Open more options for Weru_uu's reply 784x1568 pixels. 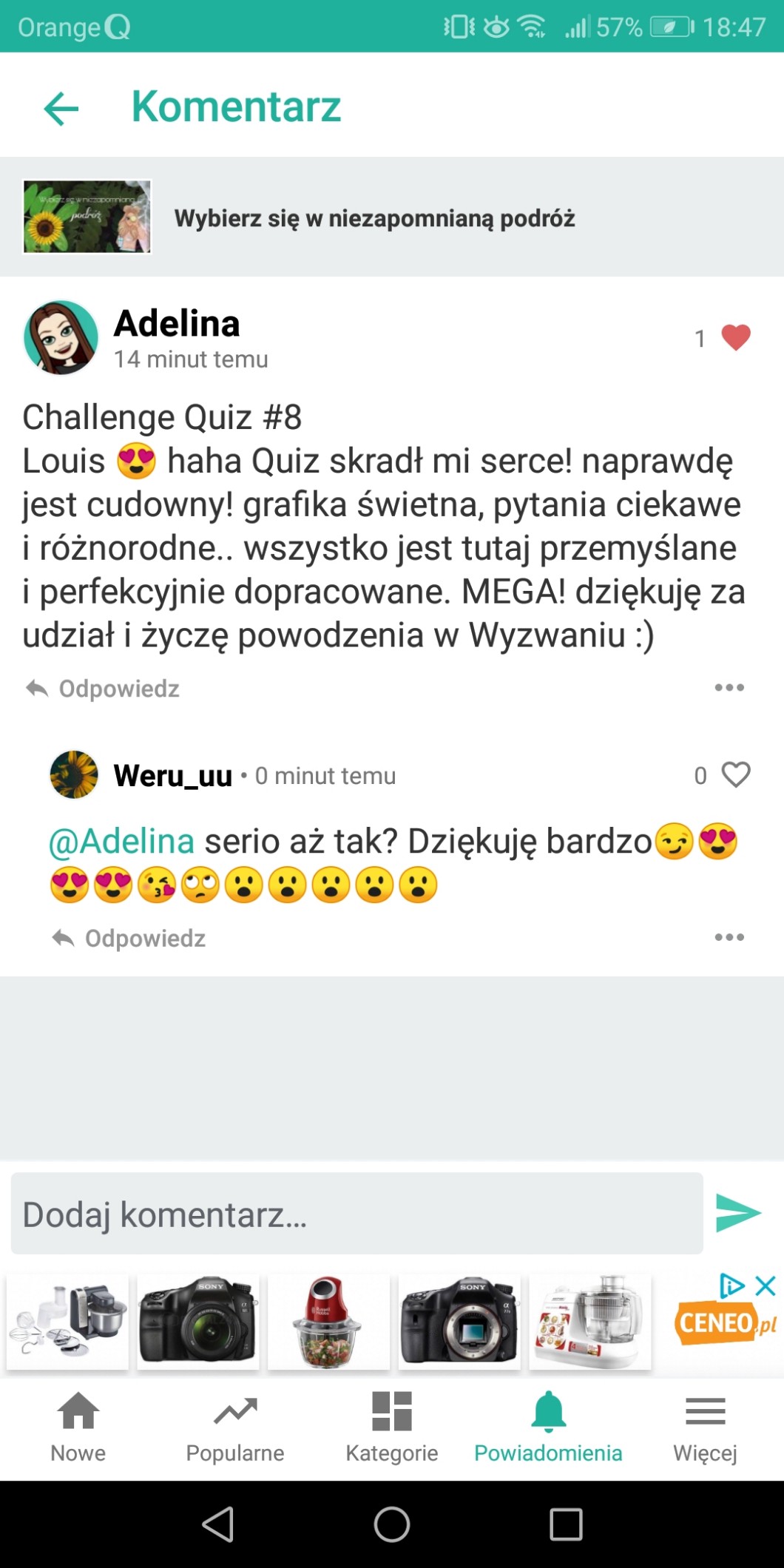[x=729, y=937]
